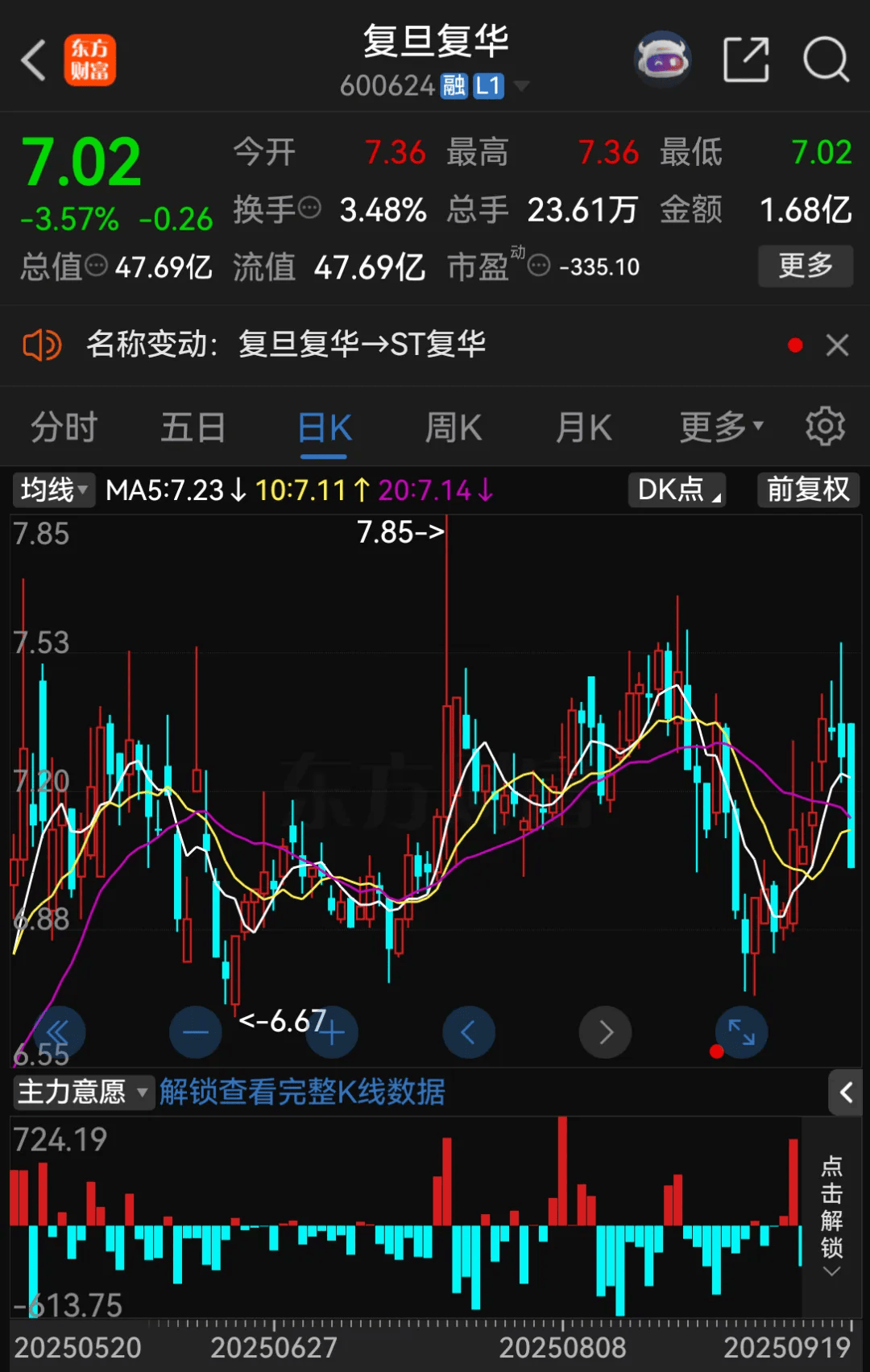The width and height of the screenshot is (870, 1372).
Task: Toggle the 前复权 price adjustment mode
Action: tap(808, 490)
